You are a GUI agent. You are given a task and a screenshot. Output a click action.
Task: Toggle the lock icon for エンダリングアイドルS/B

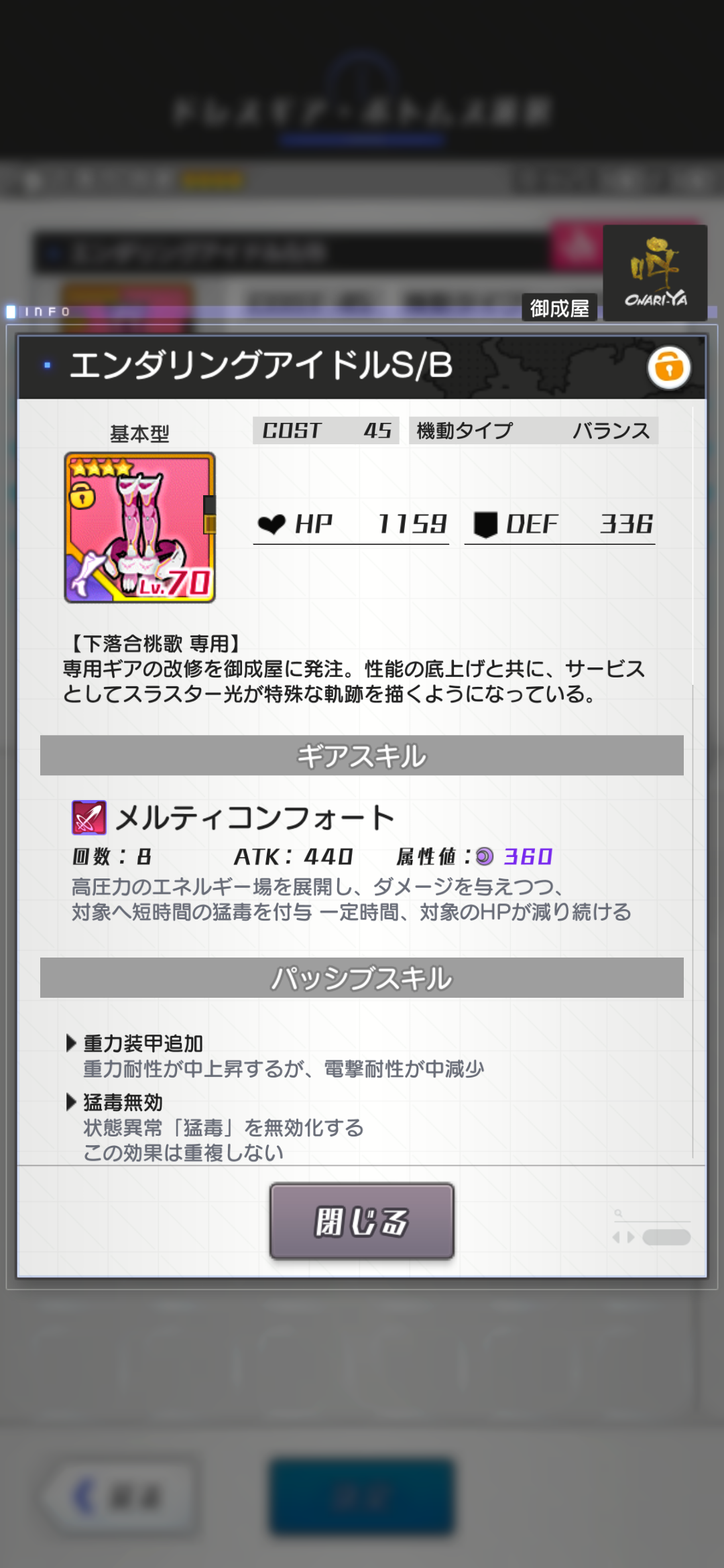668,367
